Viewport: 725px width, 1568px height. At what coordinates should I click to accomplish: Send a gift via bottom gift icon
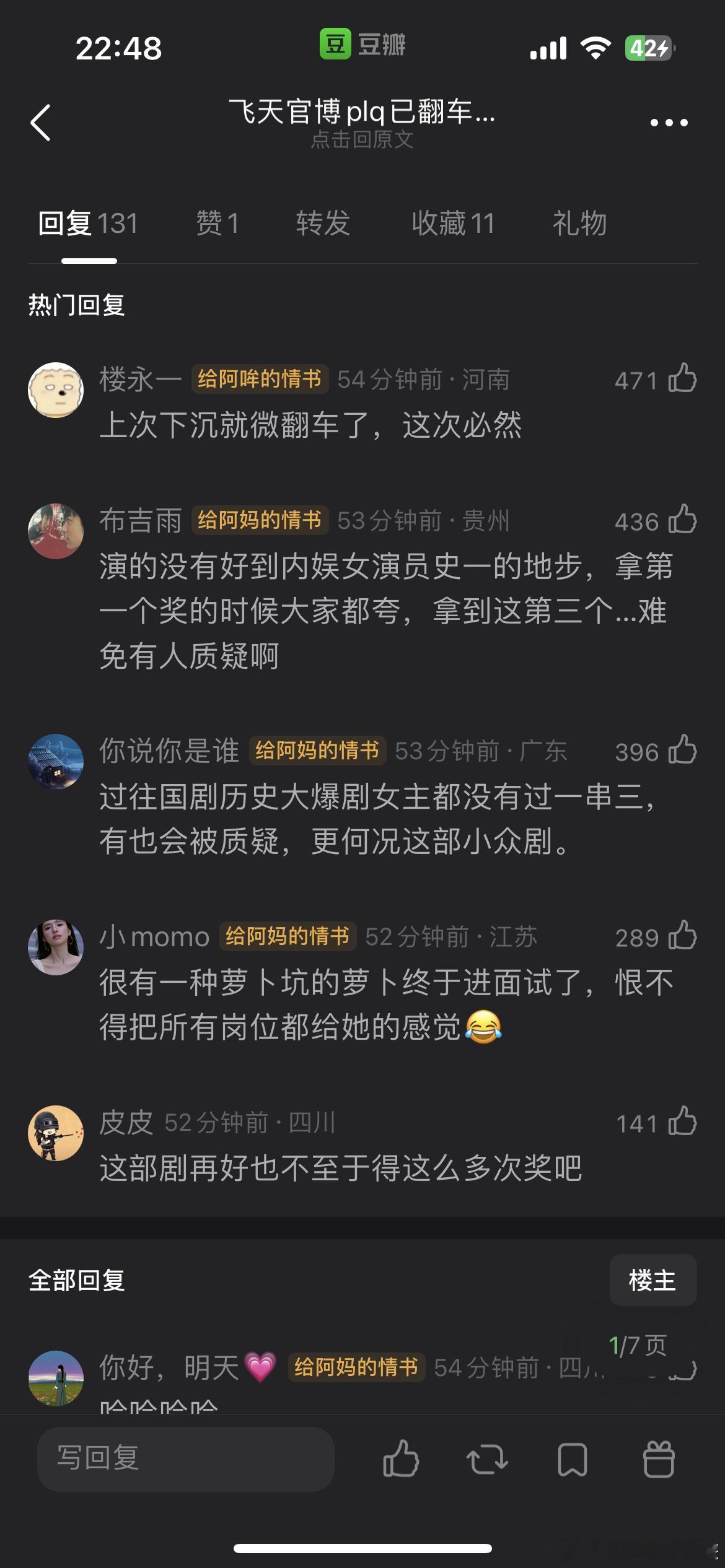point(659,1460)
